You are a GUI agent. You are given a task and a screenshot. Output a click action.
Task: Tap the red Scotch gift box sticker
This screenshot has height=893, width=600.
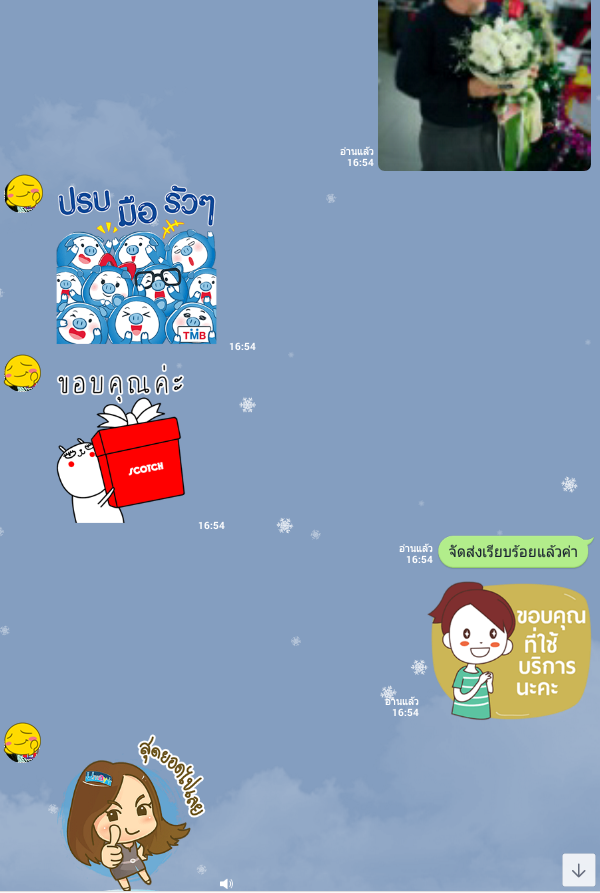click(122, 447)
